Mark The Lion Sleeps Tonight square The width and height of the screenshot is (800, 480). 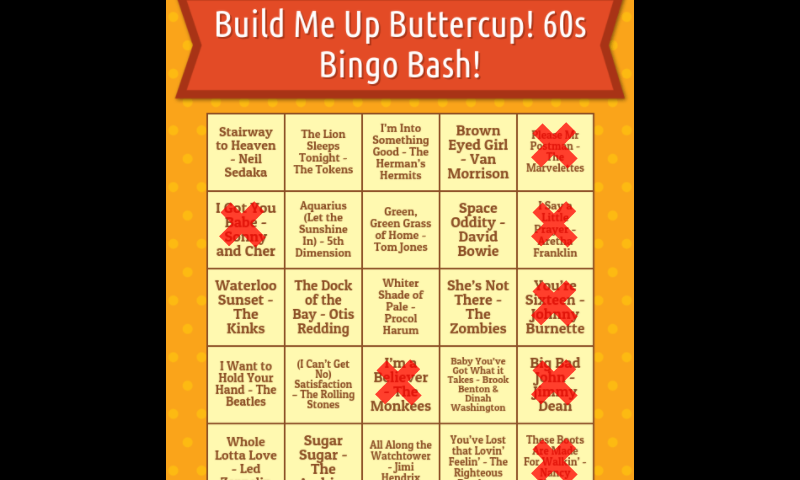(x=323, y=152)
